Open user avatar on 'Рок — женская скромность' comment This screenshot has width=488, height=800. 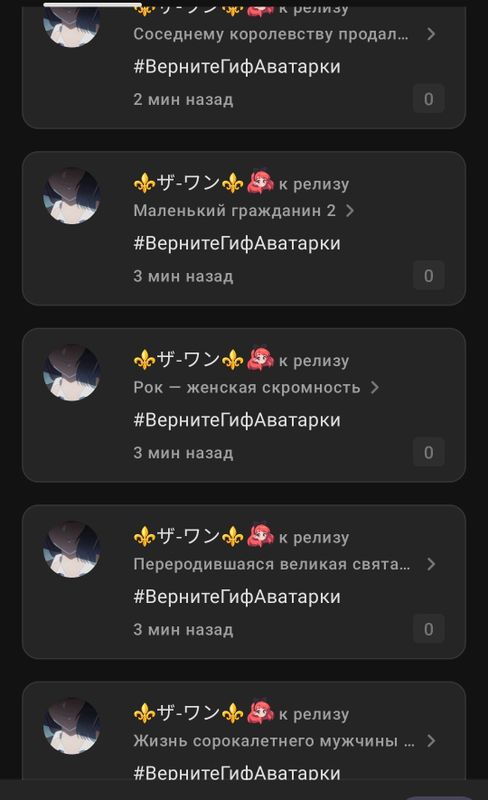pos(71,373)
